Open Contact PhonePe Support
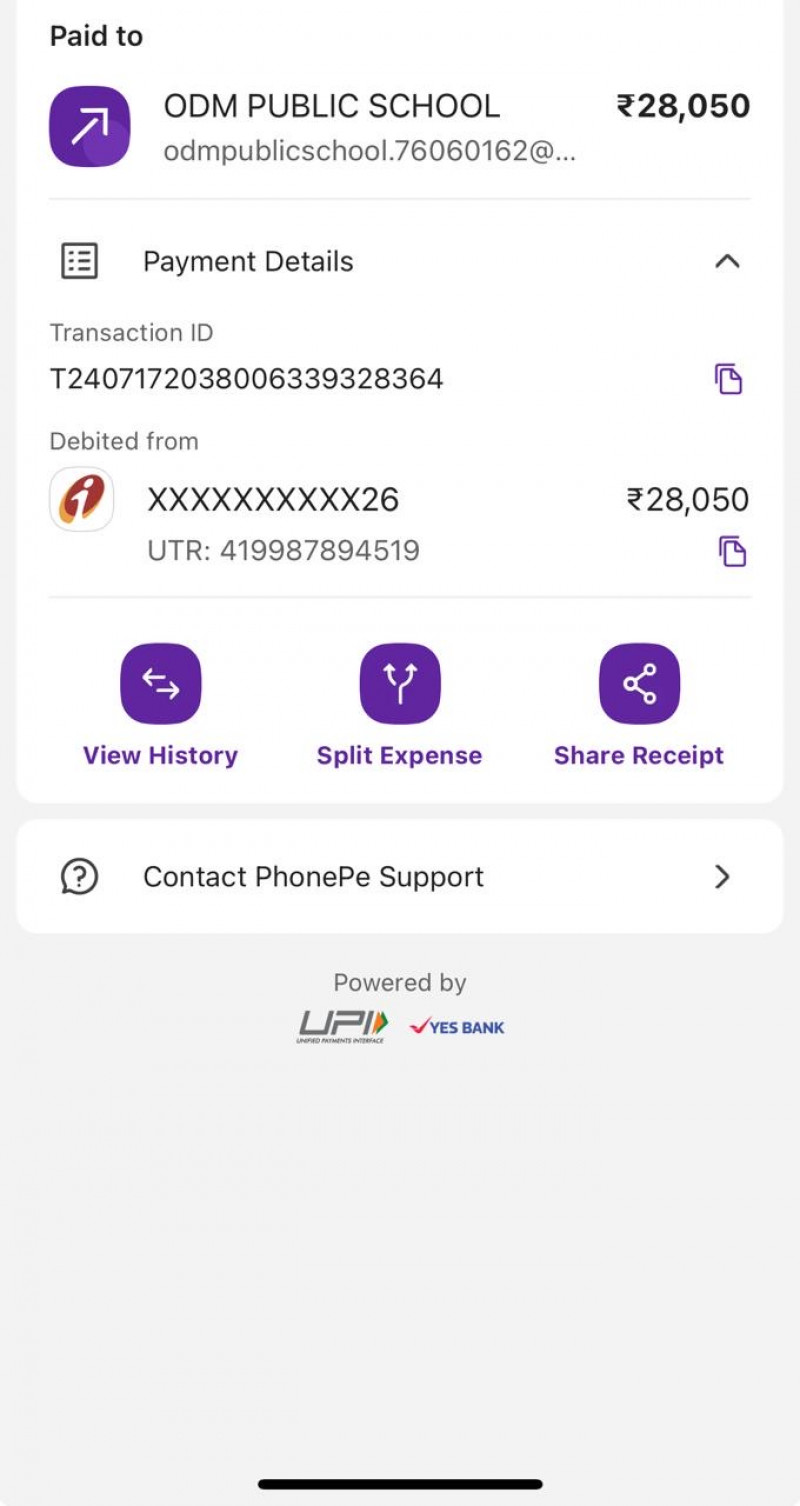This screenshot has width=800, height=1506. 400,877
